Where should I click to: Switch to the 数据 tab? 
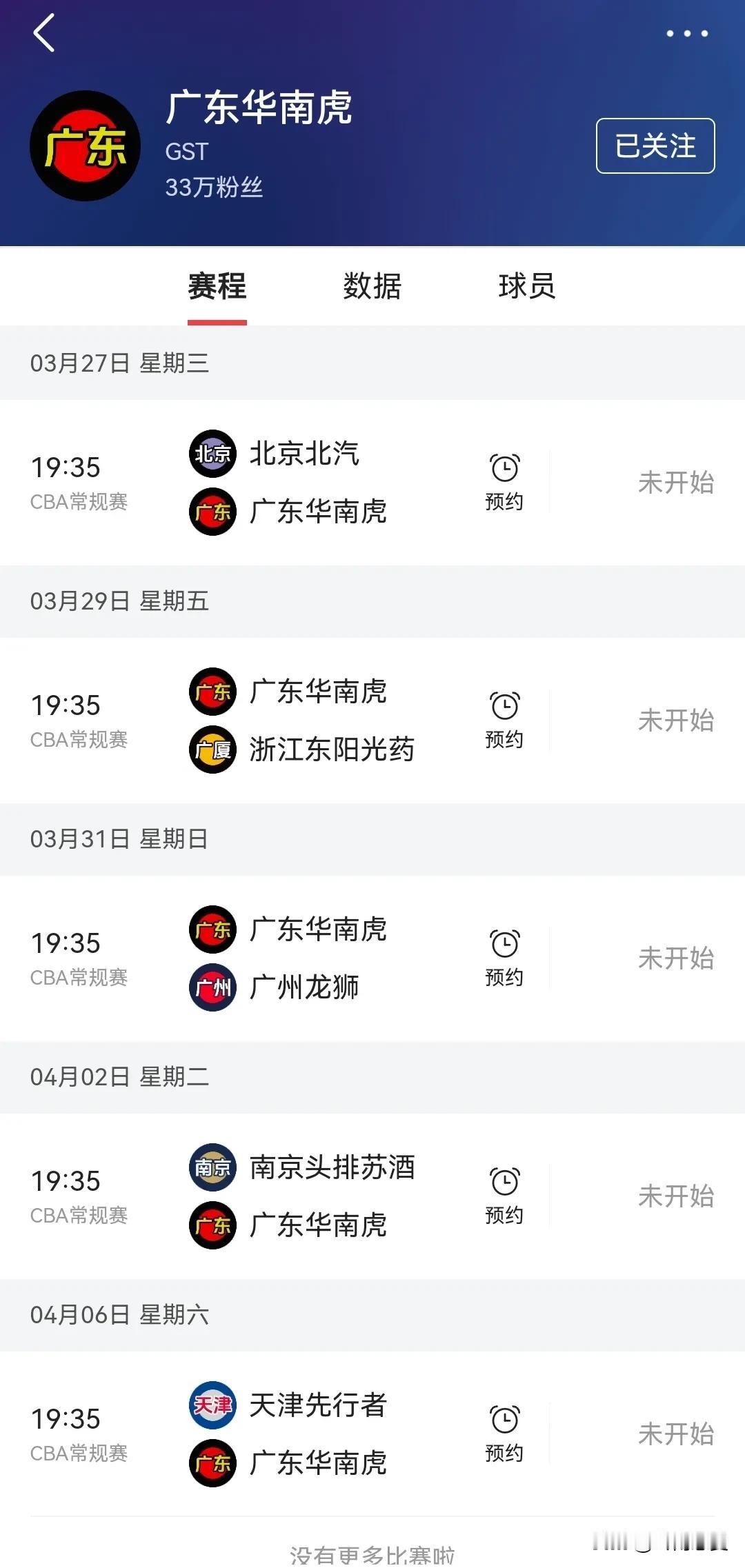pyautogui.click(x=372, y=285)
